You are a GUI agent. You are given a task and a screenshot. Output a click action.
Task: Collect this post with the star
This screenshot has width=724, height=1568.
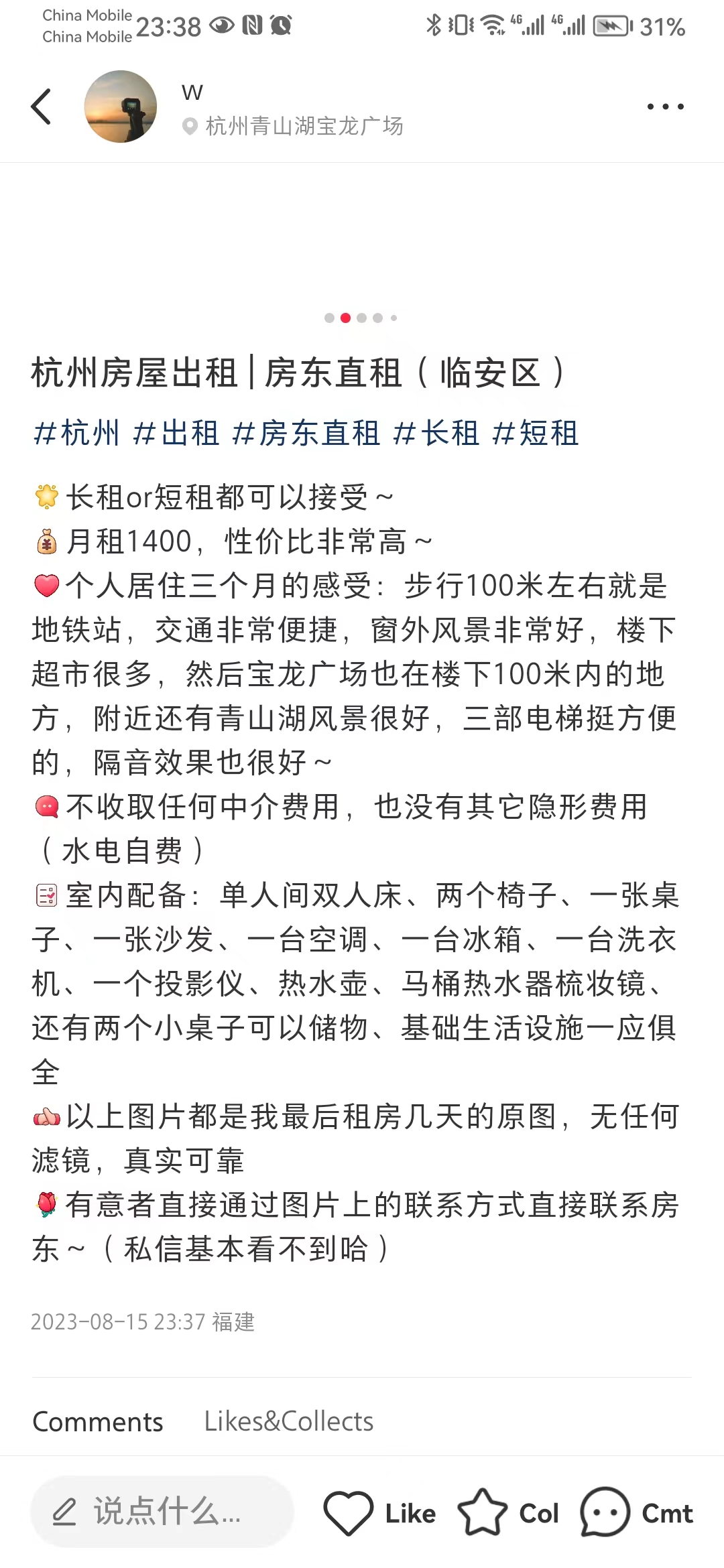pos(482,1512)
